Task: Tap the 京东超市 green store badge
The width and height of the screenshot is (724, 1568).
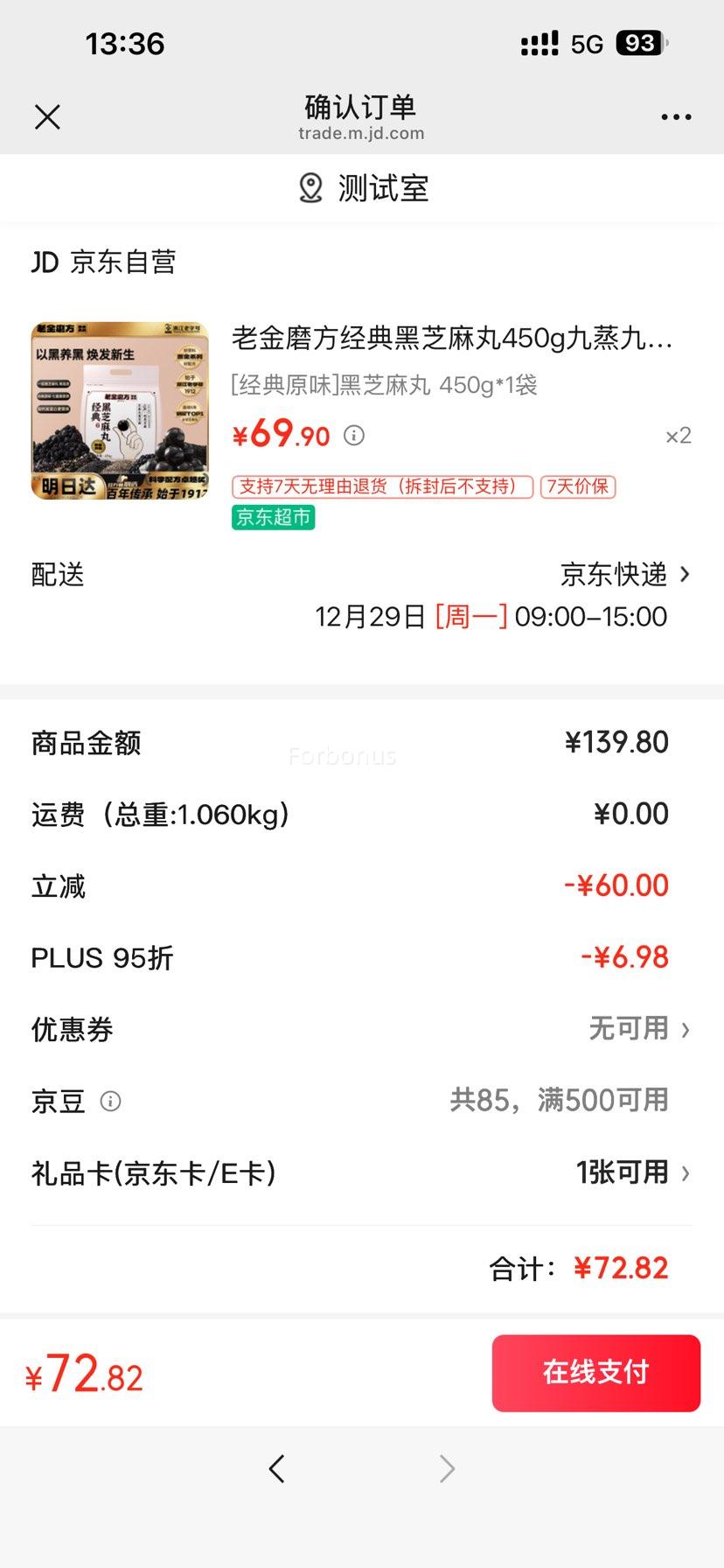Action: pyautogui.click(x=272, y=517)
